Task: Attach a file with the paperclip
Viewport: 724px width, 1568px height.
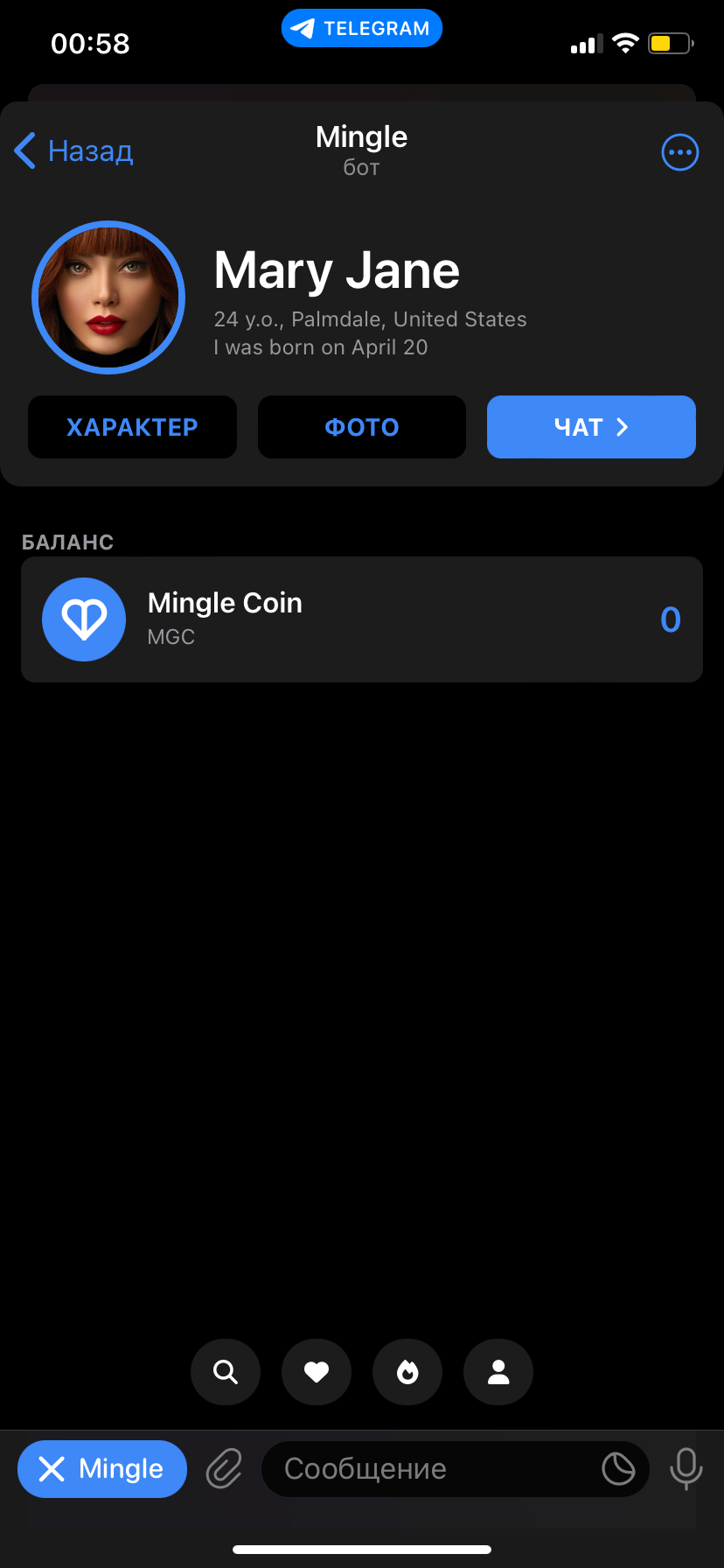Action: (x=224, y=1469)
